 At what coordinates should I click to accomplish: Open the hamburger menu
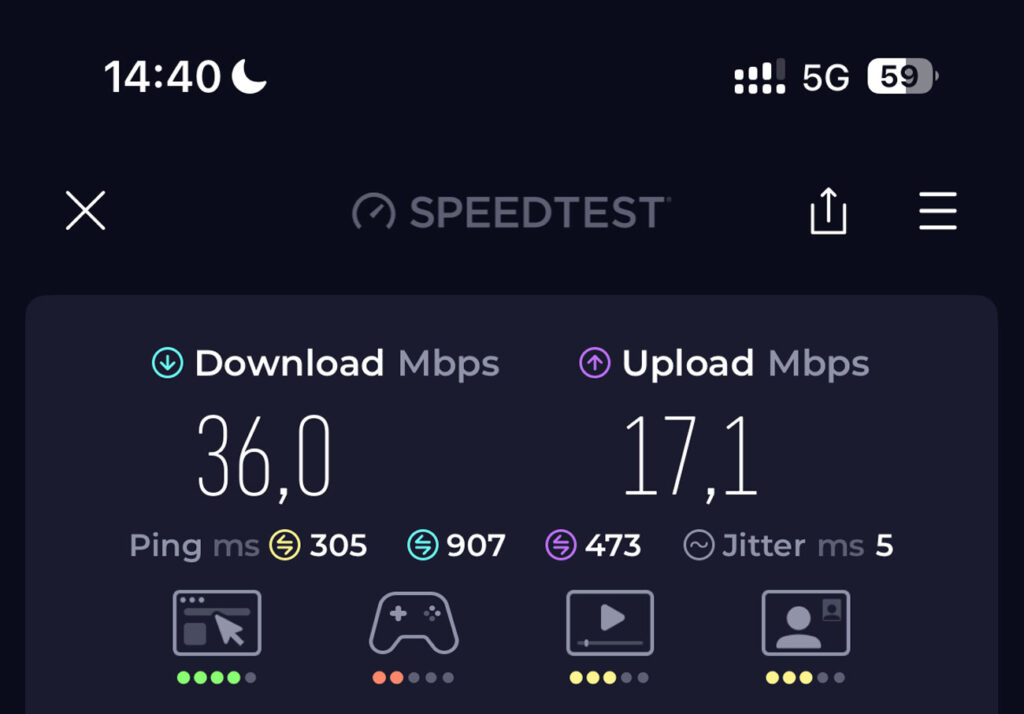(x=937, y=212)
